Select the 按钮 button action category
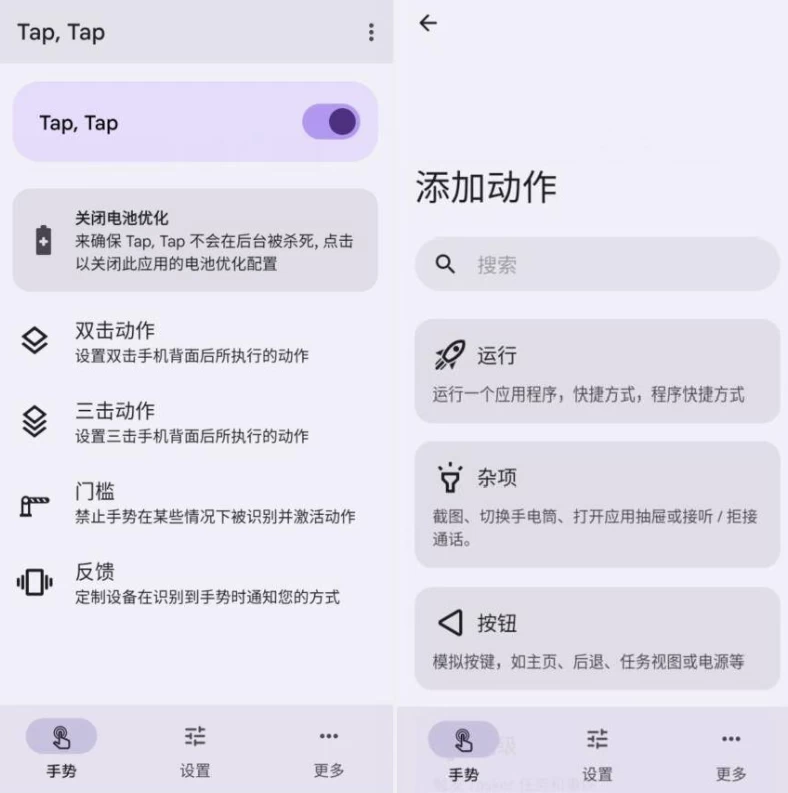 coord(597,638)
